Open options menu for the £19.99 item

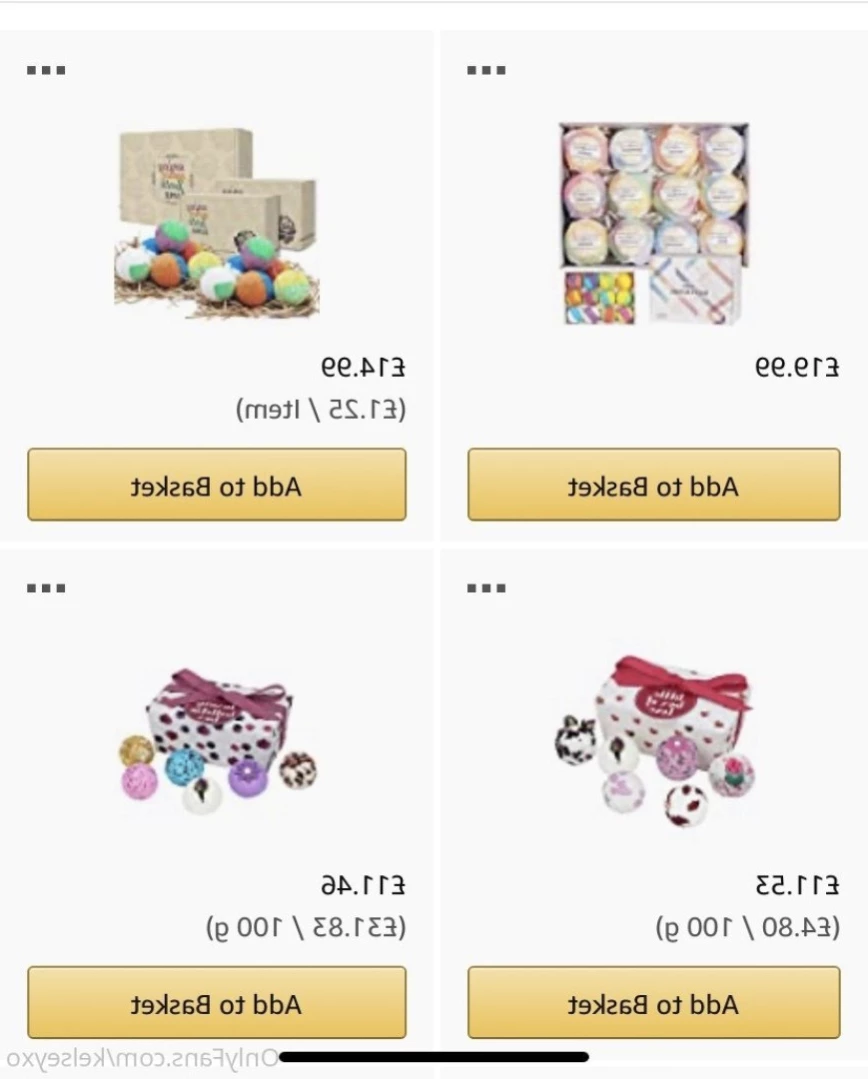(x=486, y=70)
